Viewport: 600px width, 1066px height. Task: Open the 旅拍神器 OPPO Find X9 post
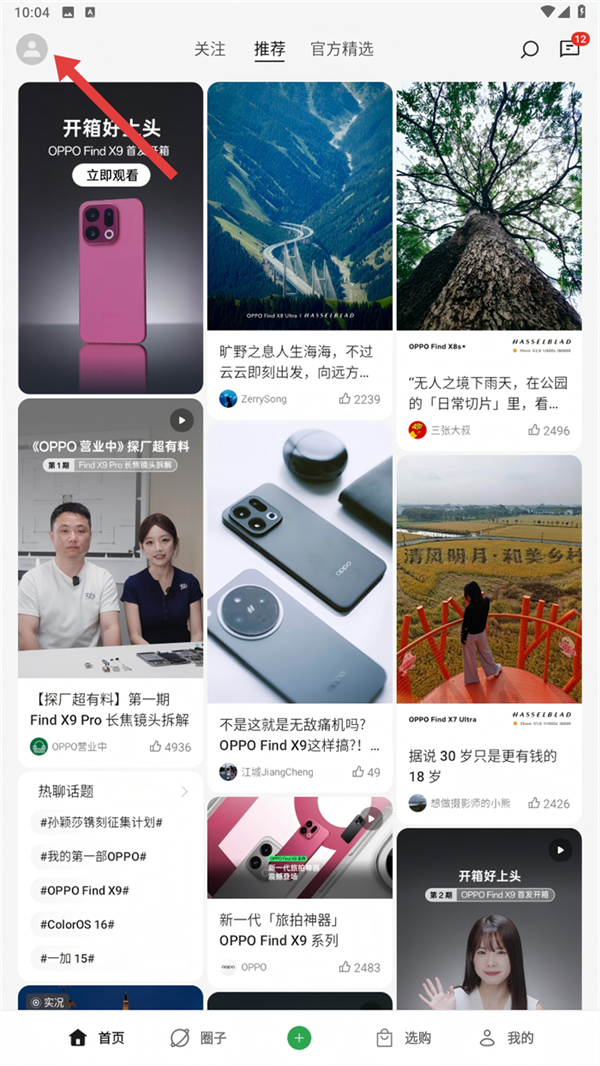pyautogui.click(x=299, y=930)
